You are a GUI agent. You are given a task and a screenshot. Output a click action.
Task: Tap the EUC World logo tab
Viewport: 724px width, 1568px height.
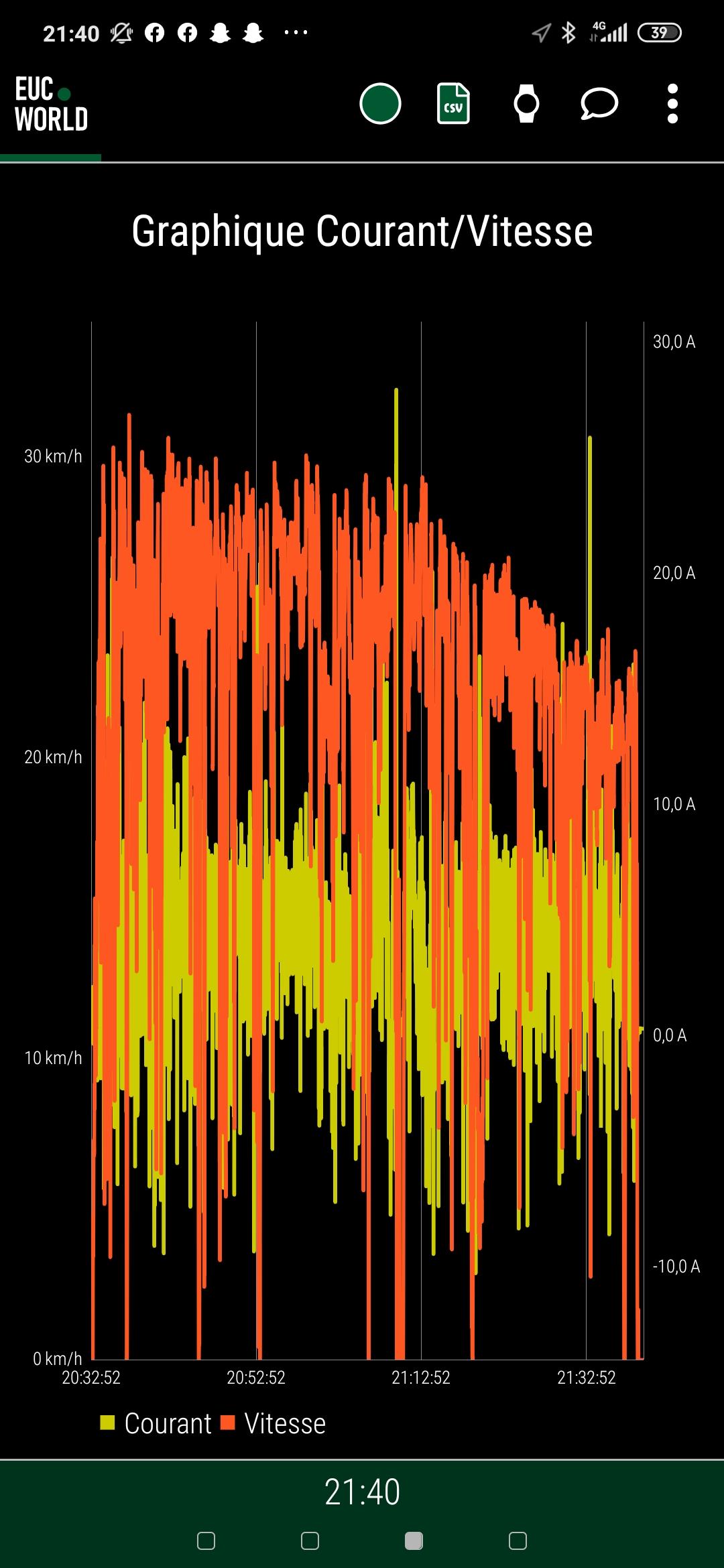(51, 105)
